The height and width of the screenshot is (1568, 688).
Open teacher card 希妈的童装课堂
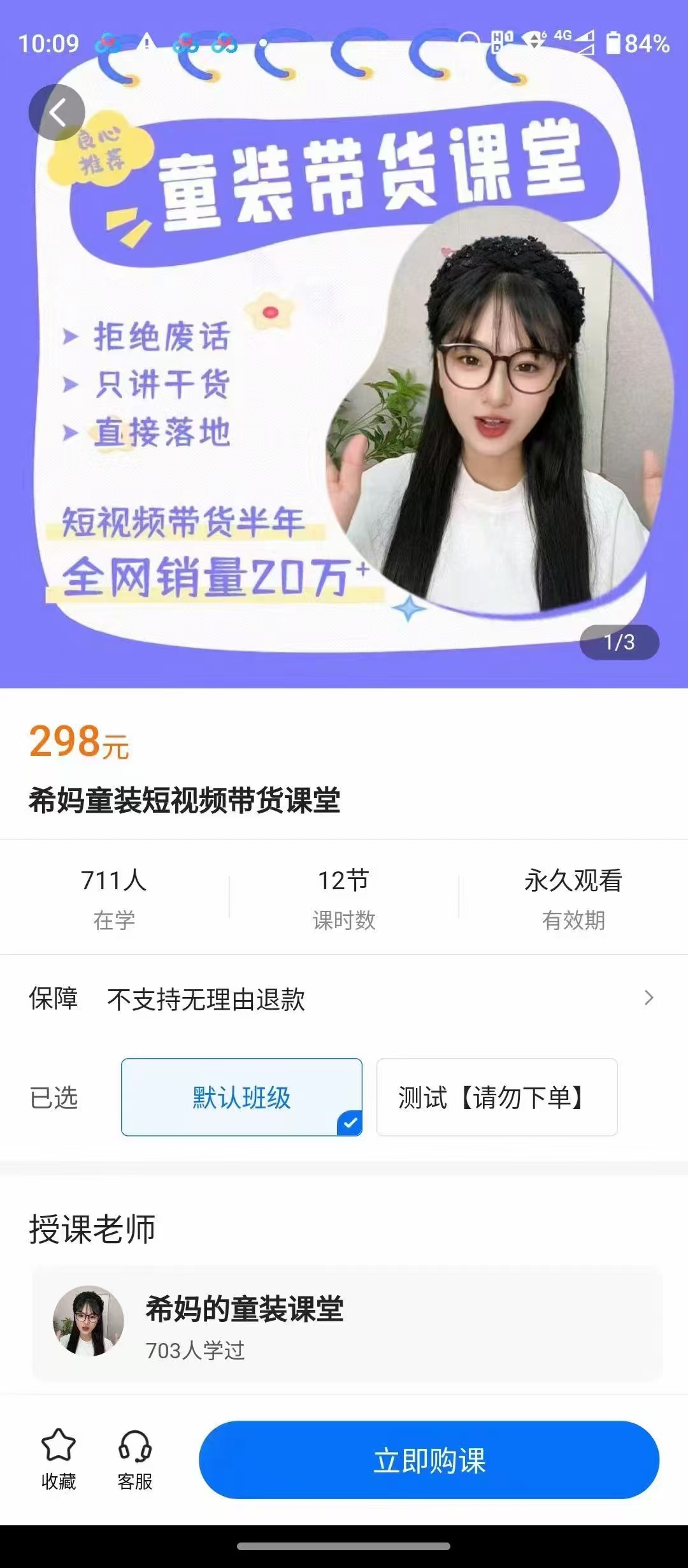(347, 1322)
